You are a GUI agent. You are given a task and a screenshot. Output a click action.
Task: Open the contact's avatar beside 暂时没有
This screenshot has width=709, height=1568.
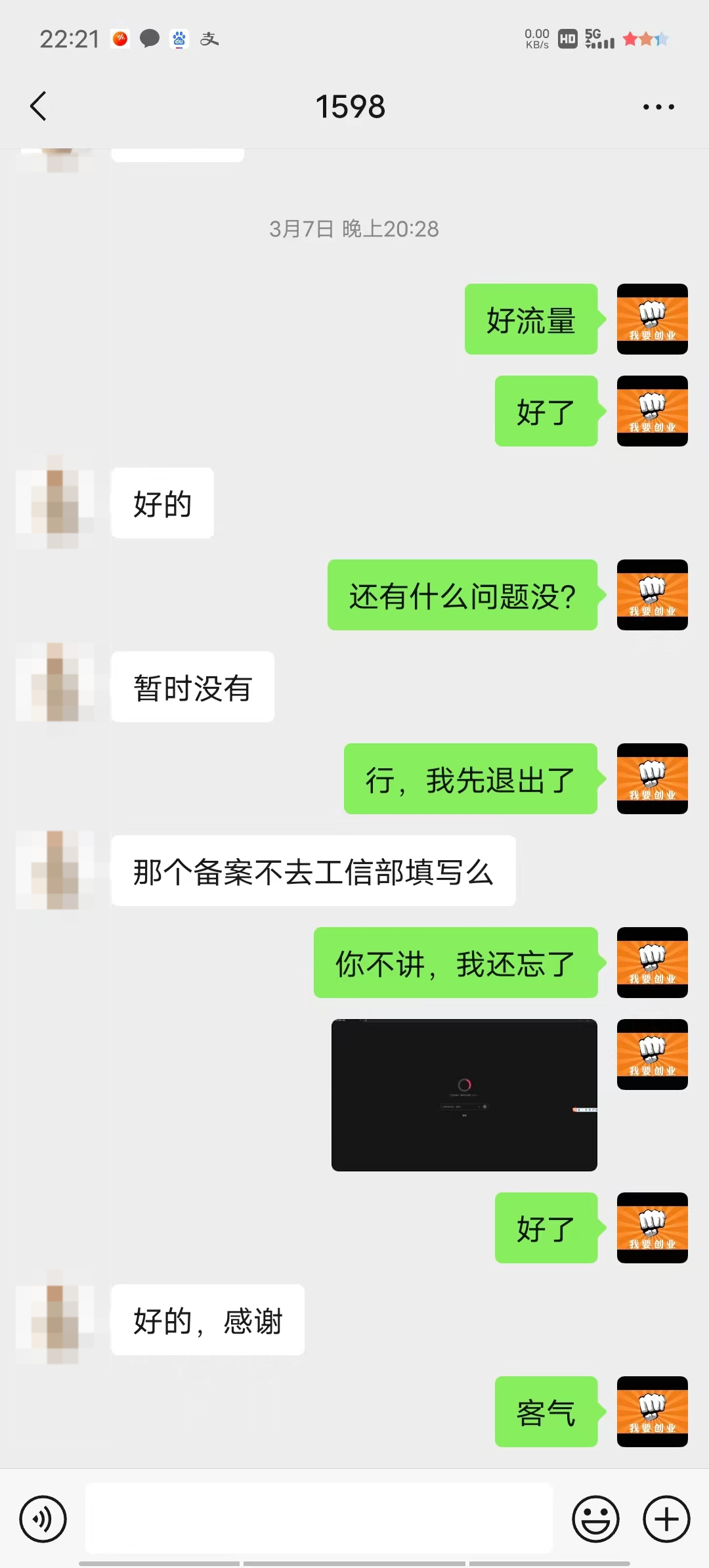(55, 683)
